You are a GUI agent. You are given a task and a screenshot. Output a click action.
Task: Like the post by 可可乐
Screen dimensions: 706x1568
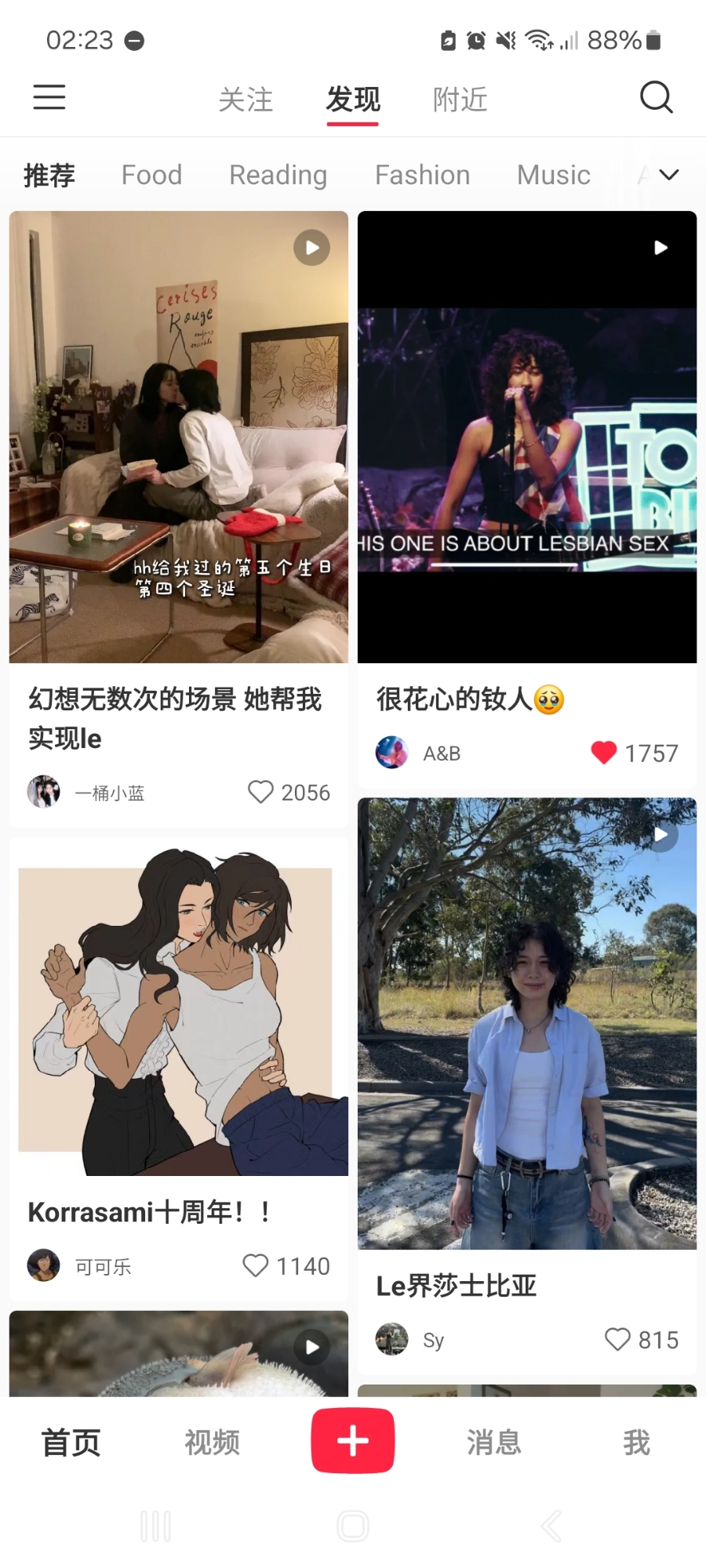tap(256, 1265)
